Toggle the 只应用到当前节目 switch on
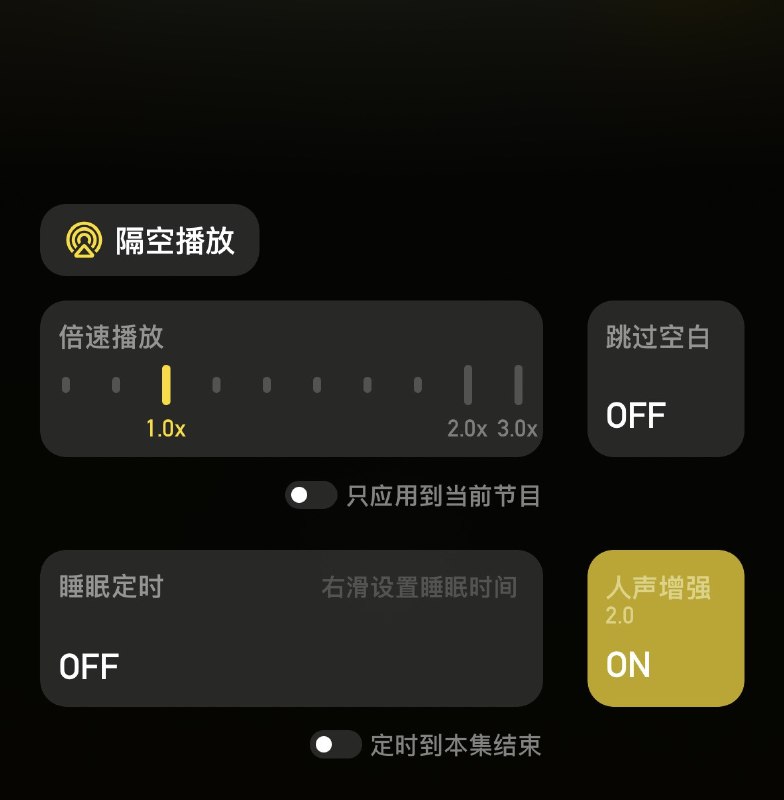The image size is (784, 800). pos(311,494)
